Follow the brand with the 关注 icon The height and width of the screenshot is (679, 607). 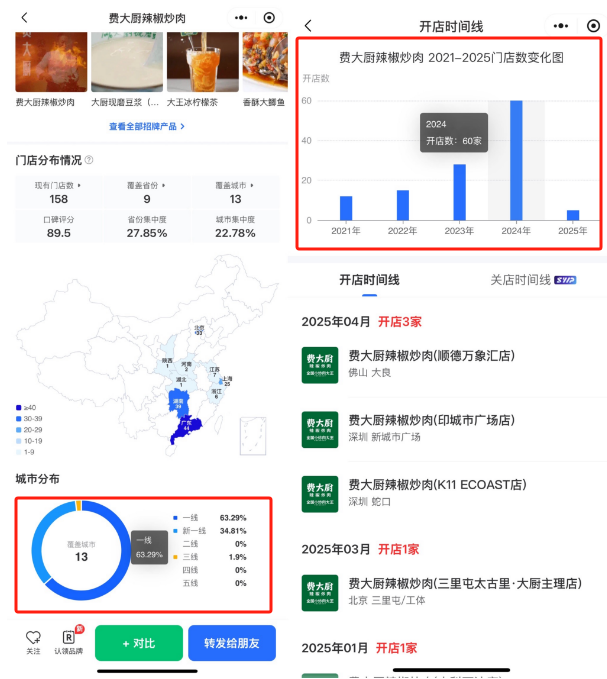click(x=33, y=642)
